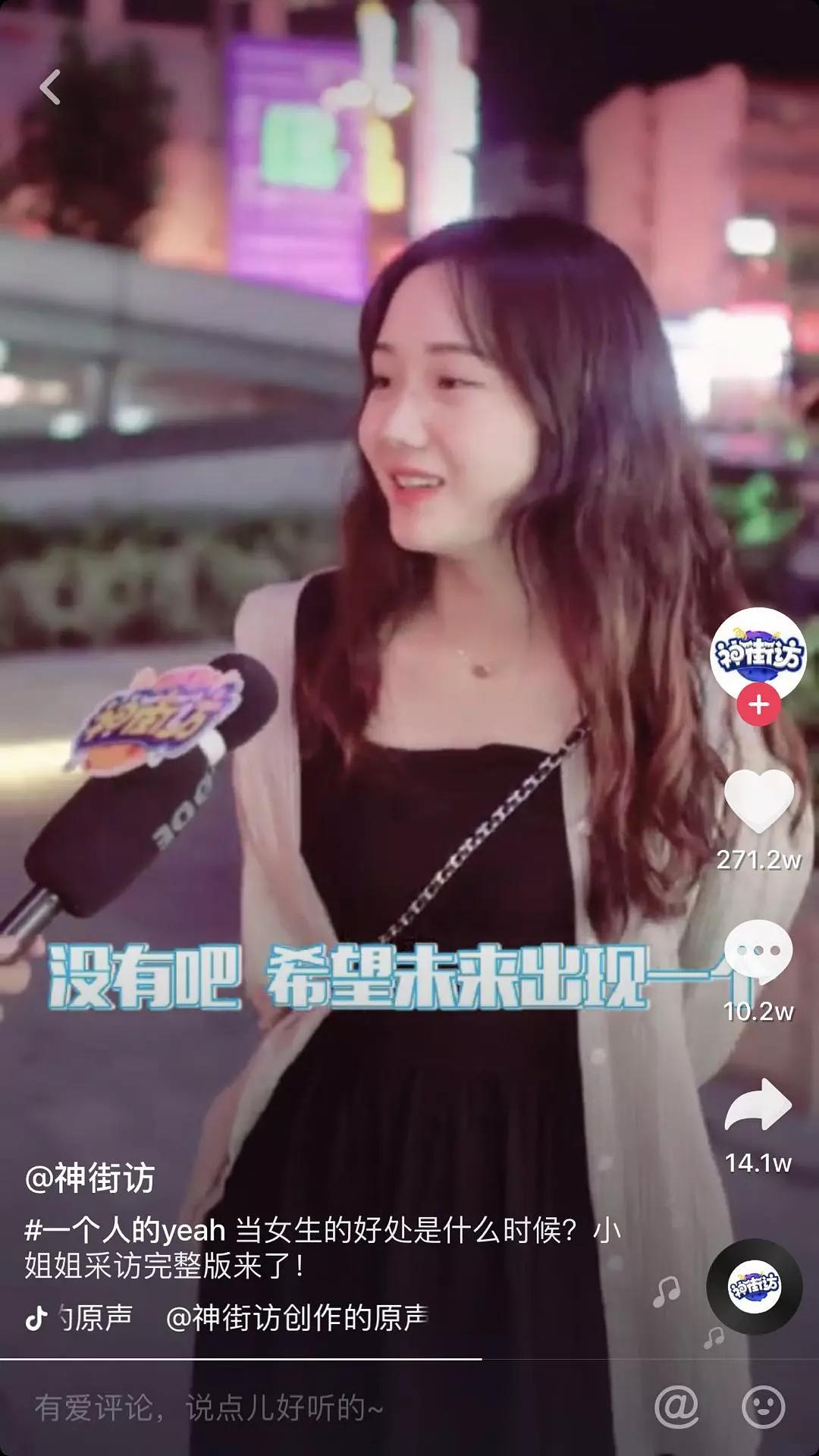The width and height of the screenshot is (819, 1456).
Task: Open the emoji picker icon
Action: (762, 1407)
